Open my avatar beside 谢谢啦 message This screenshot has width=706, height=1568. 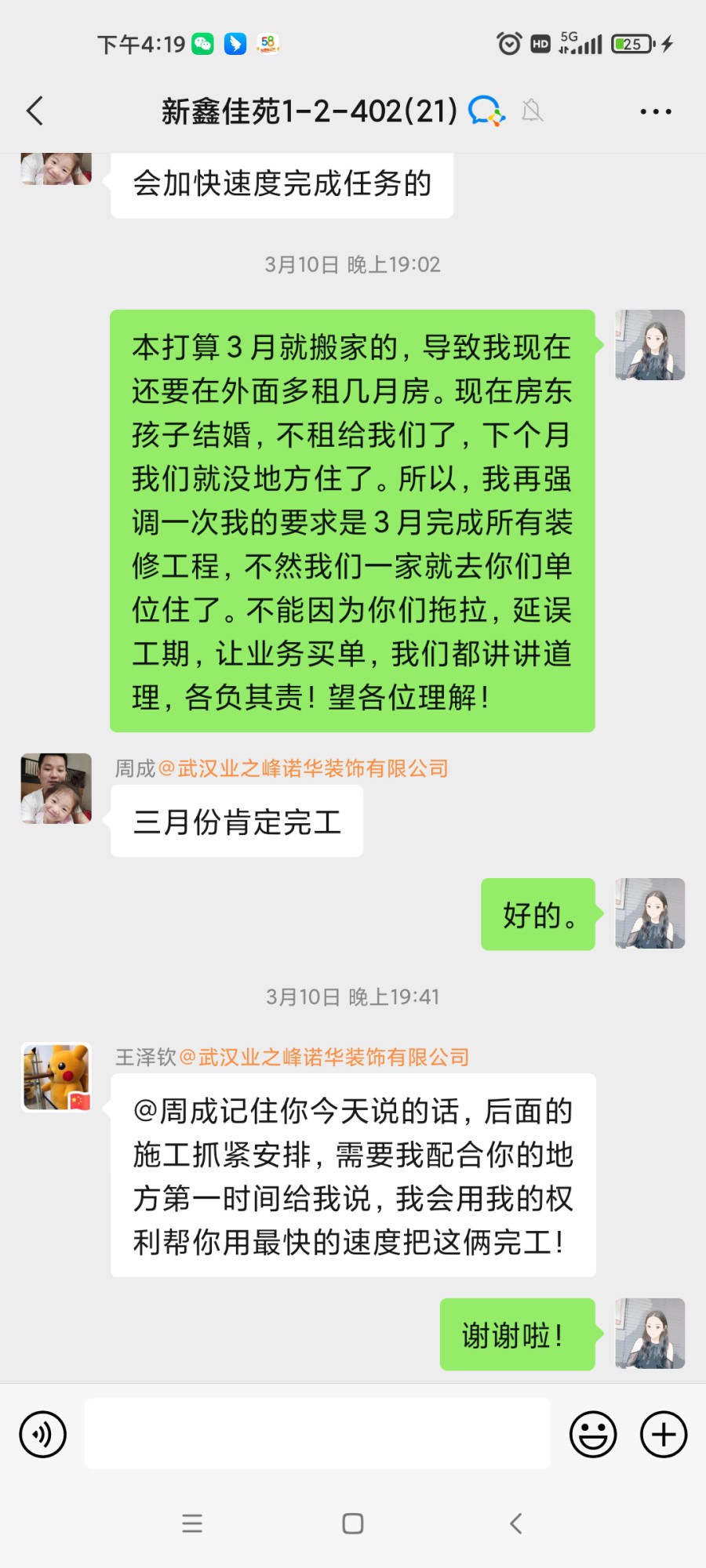tap(650, 1334)
